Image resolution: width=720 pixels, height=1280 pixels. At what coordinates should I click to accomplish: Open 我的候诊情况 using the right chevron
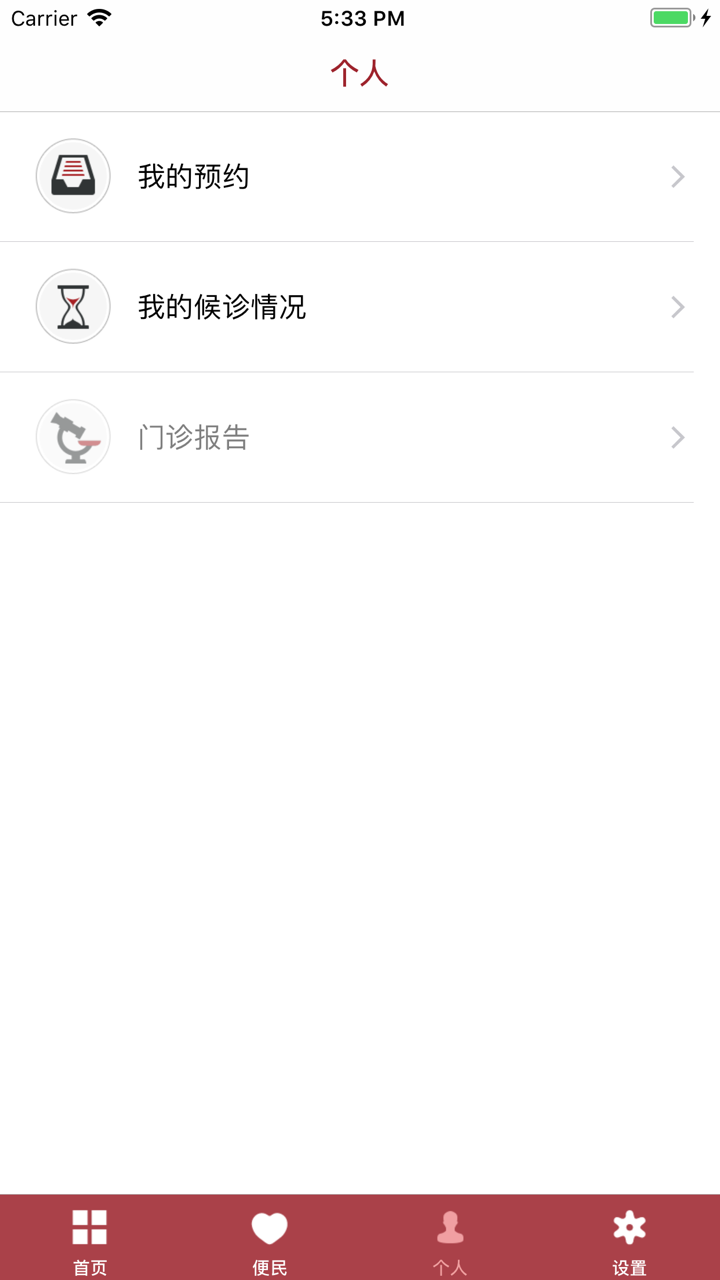click(678, 306)
